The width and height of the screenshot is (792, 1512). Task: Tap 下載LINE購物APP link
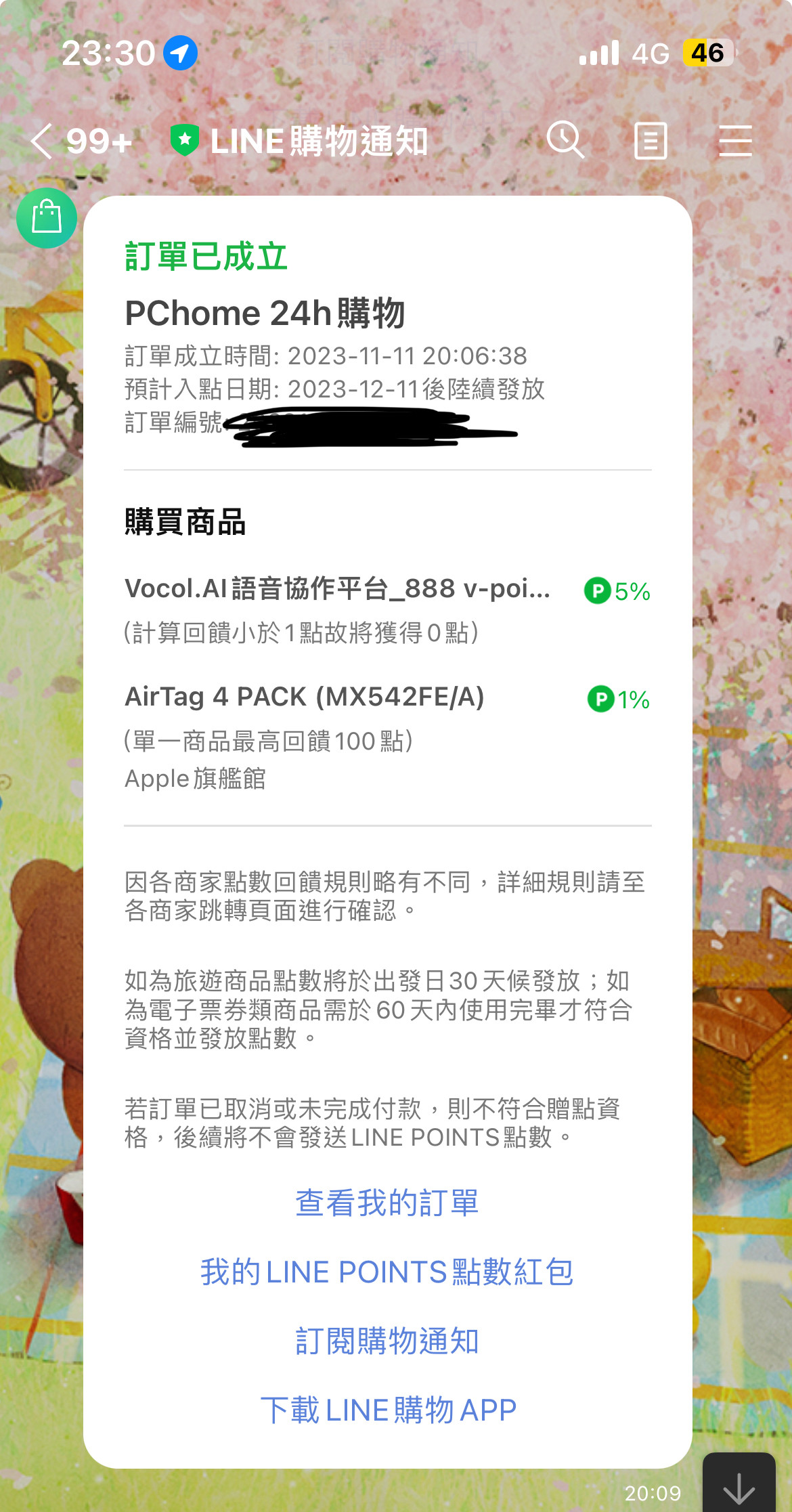tap(389, 1410)
